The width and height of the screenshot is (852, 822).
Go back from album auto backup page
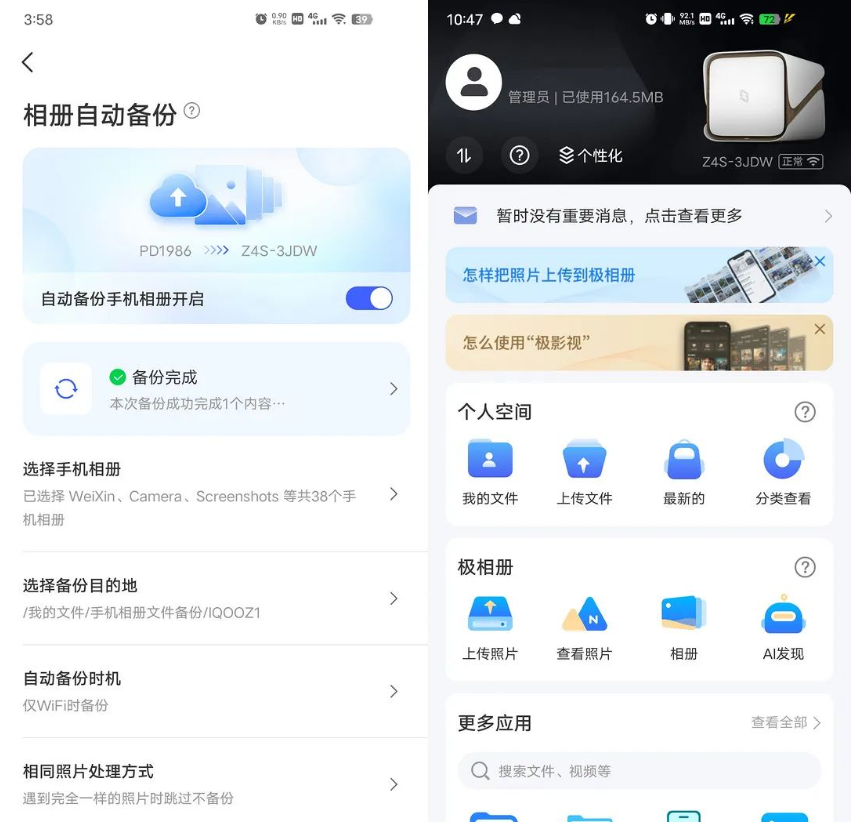[x=28, y=62]
